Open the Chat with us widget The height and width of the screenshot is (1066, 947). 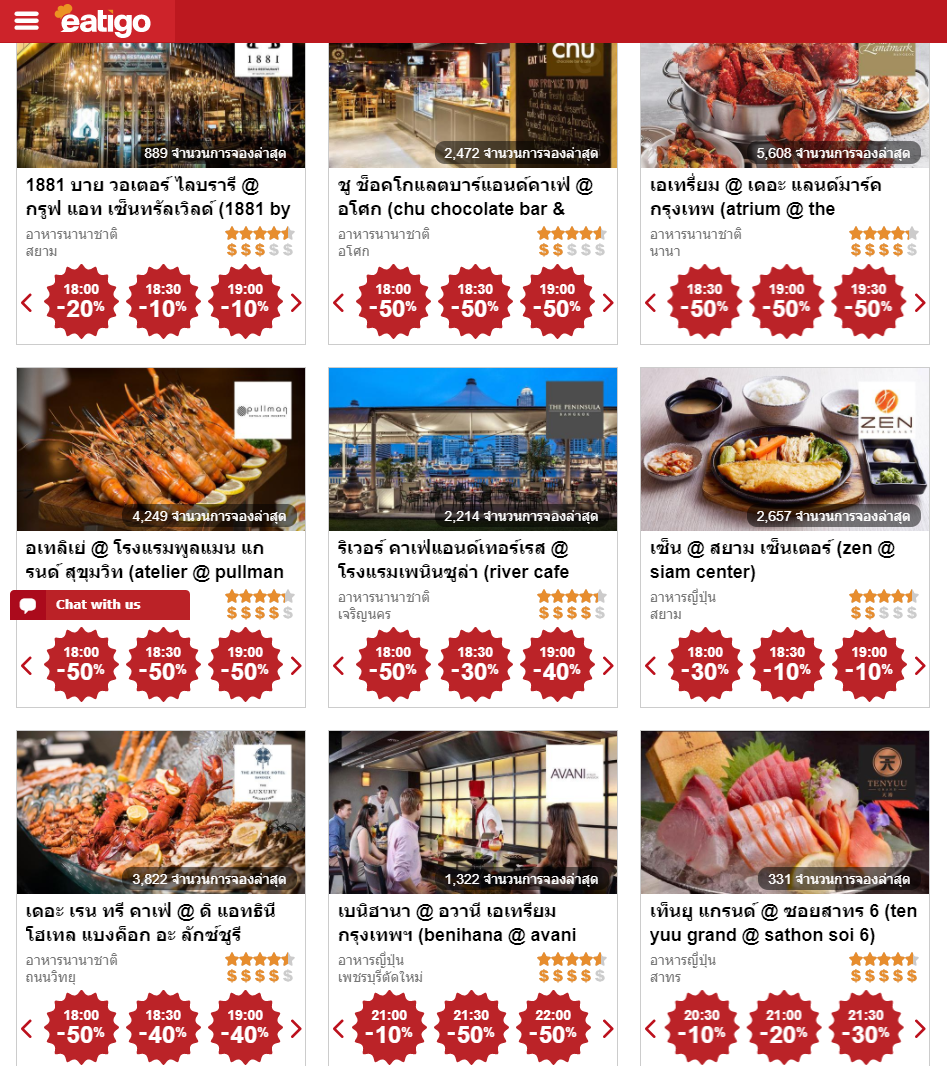click(x=99, y=604)
